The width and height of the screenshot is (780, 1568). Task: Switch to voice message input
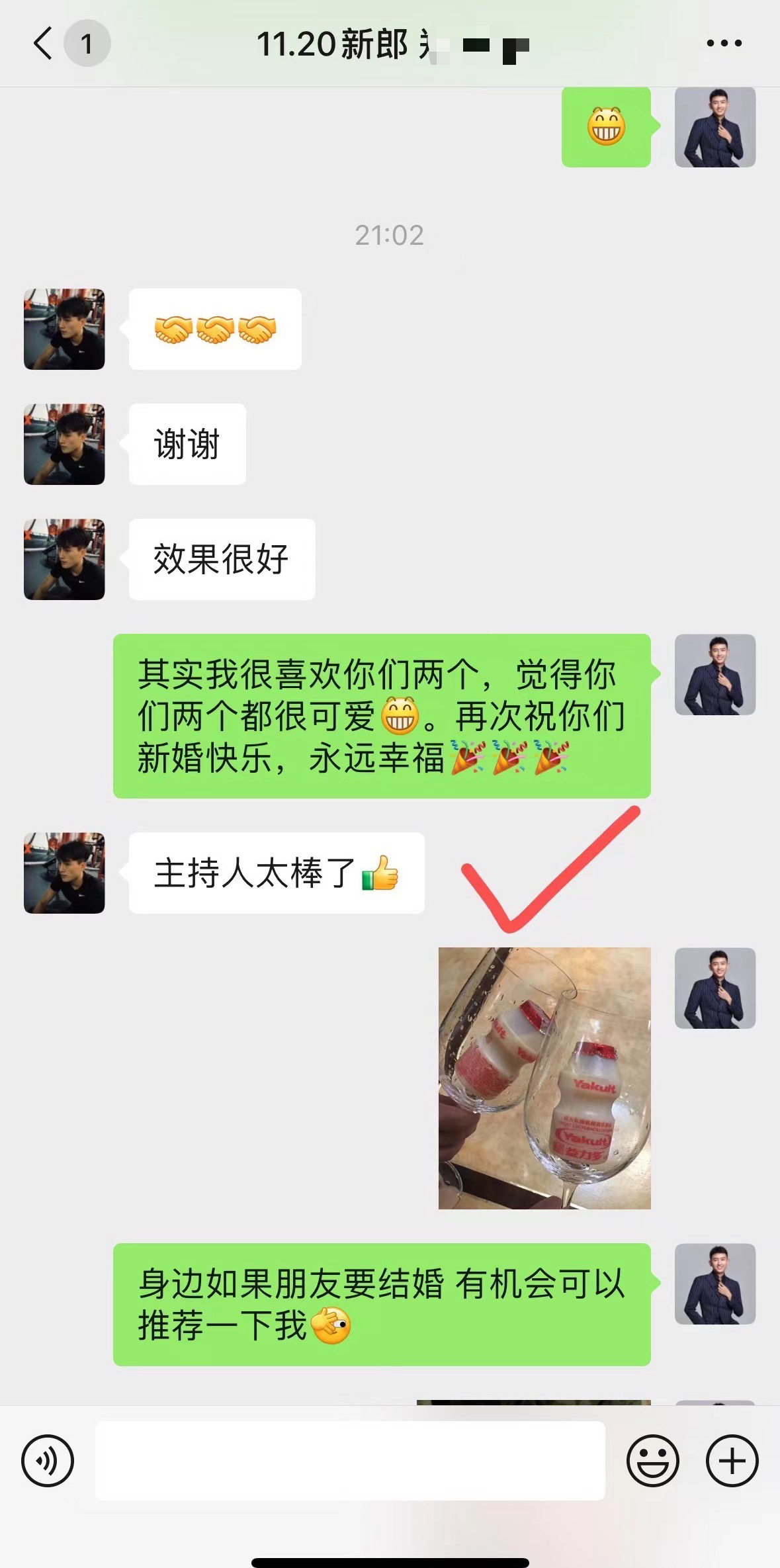click(48, 1461)
